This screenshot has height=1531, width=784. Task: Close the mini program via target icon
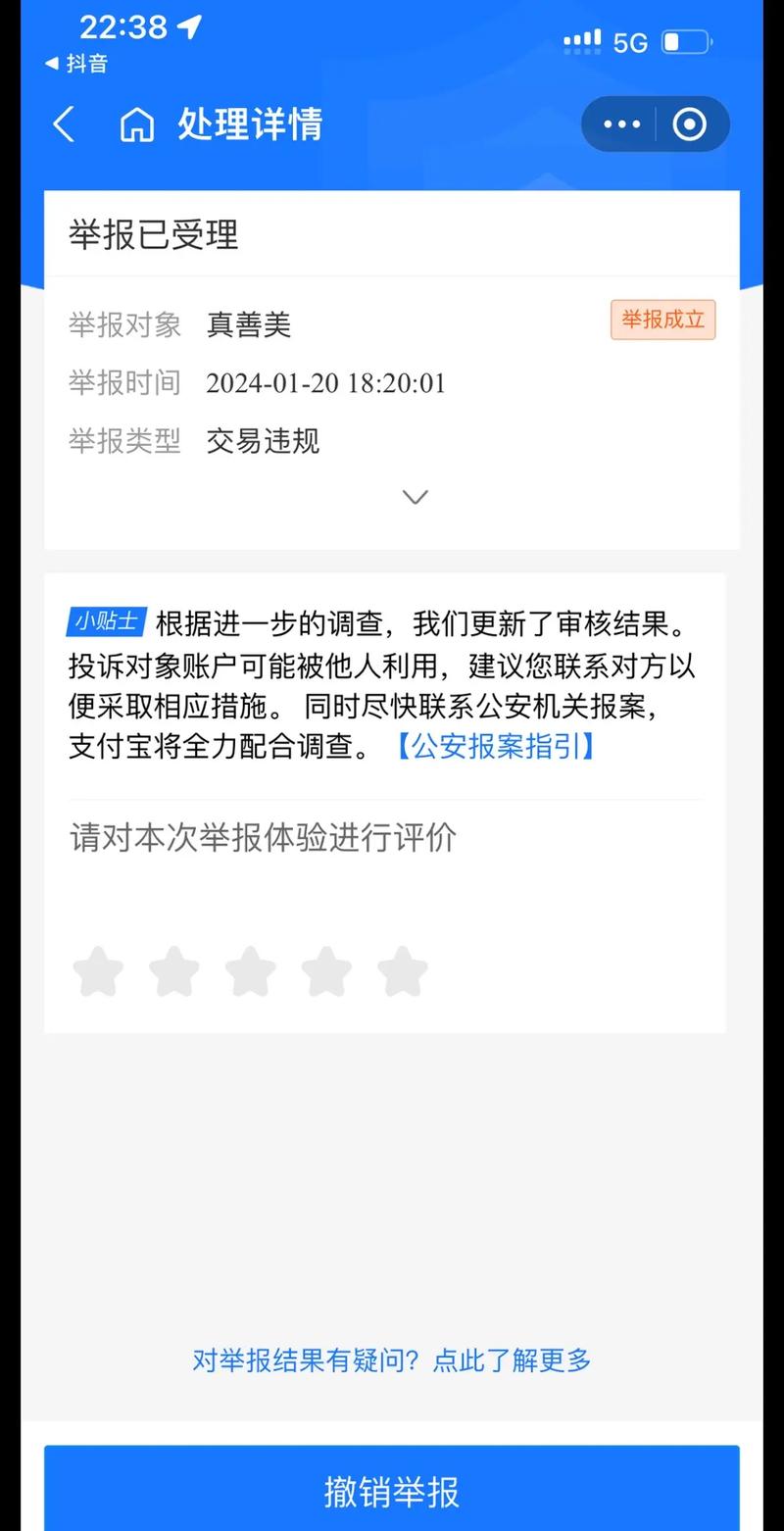click(690, 124)
